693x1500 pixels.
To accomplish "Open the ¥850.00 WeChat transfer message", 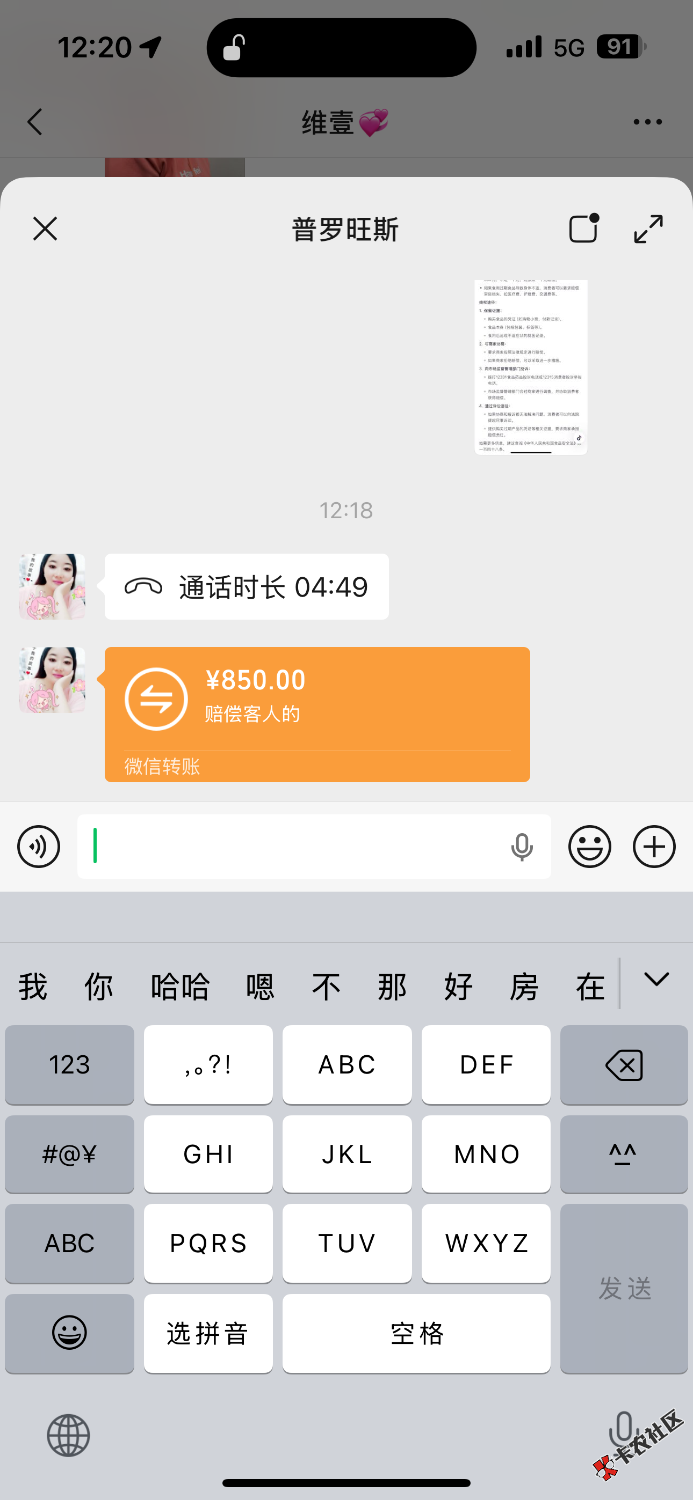I will [316, 714].
